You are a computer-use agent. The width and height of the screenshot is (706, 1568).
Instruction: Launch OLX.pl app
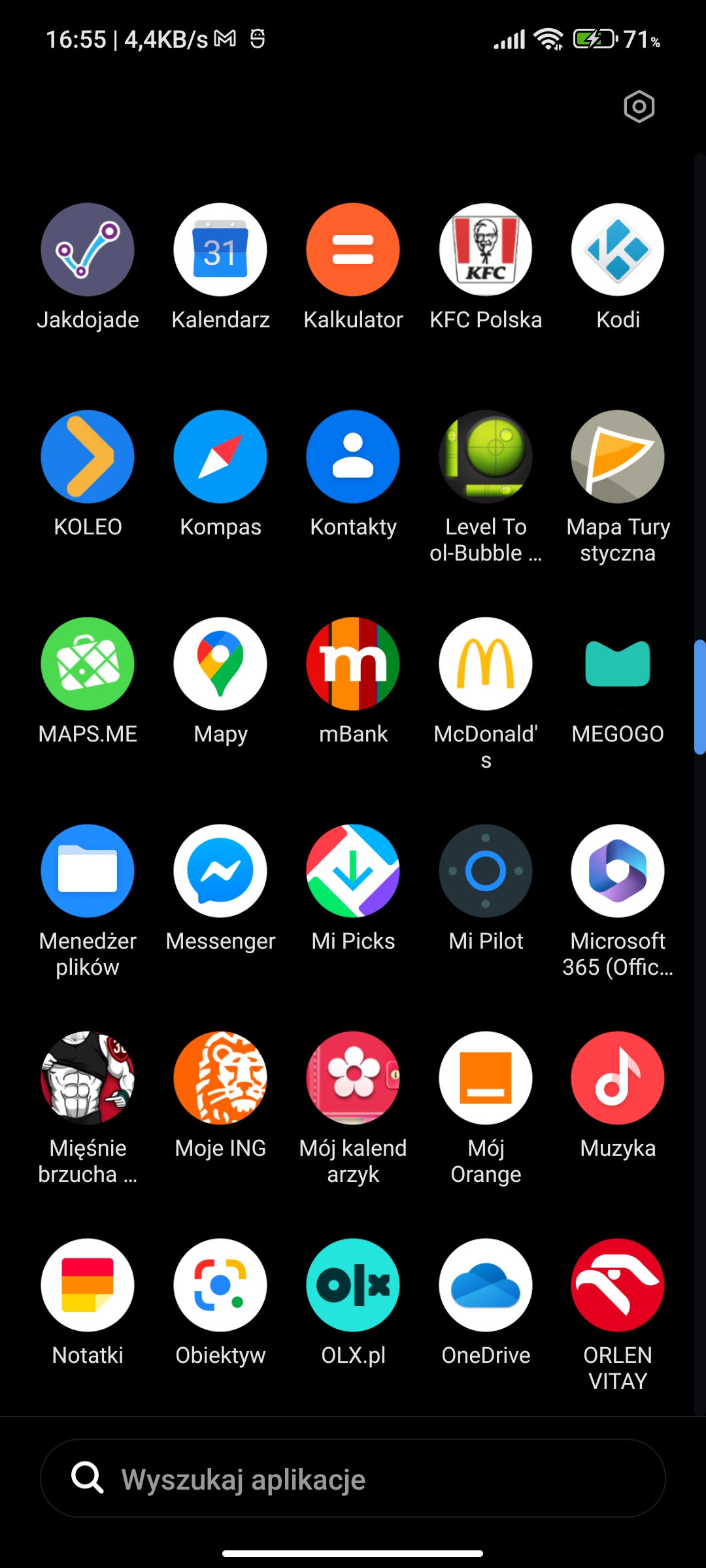coord(353,1286)
